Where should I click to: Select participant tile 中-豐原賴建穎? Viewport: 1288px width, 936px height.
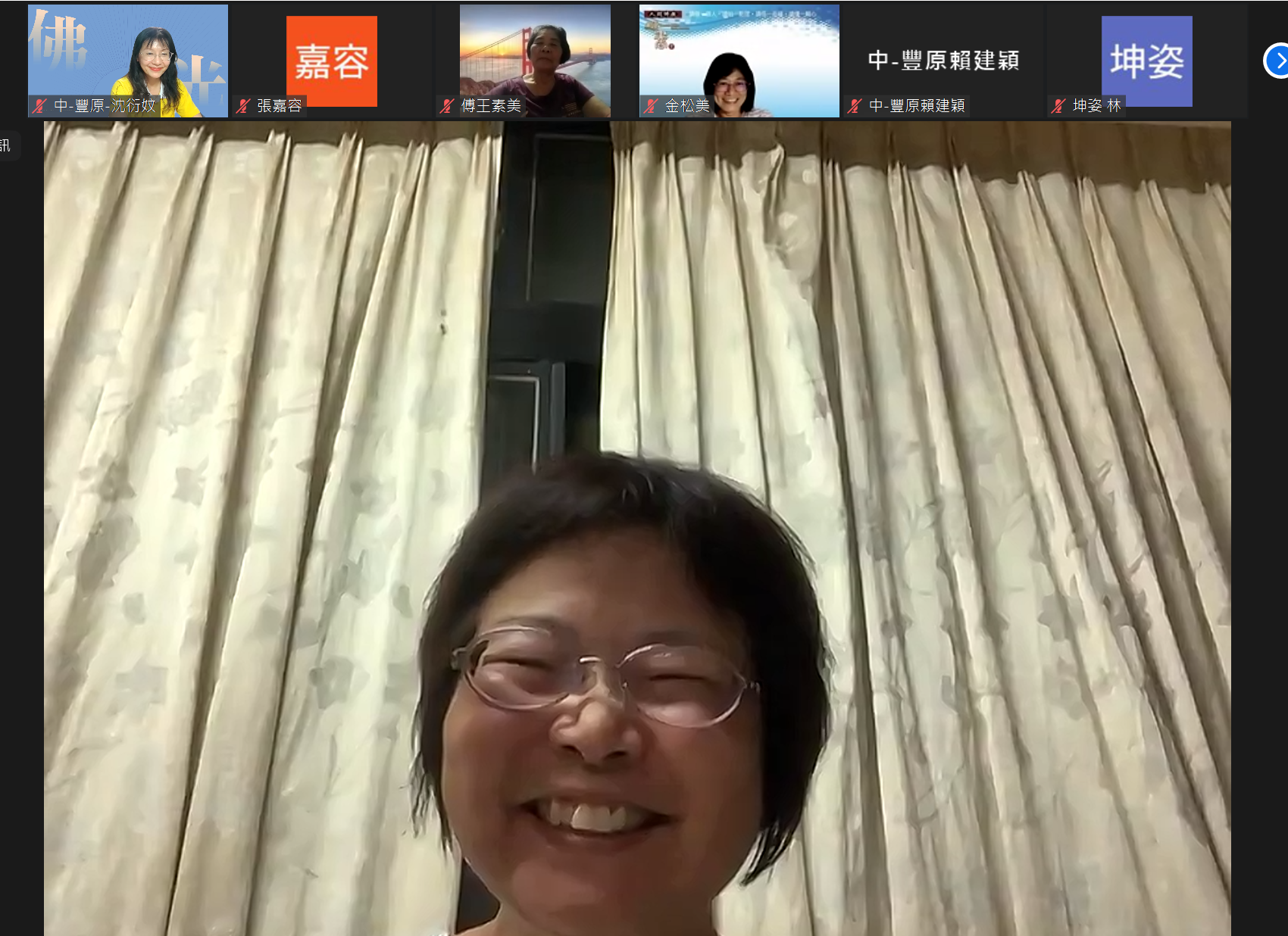(x=943, y=61)
